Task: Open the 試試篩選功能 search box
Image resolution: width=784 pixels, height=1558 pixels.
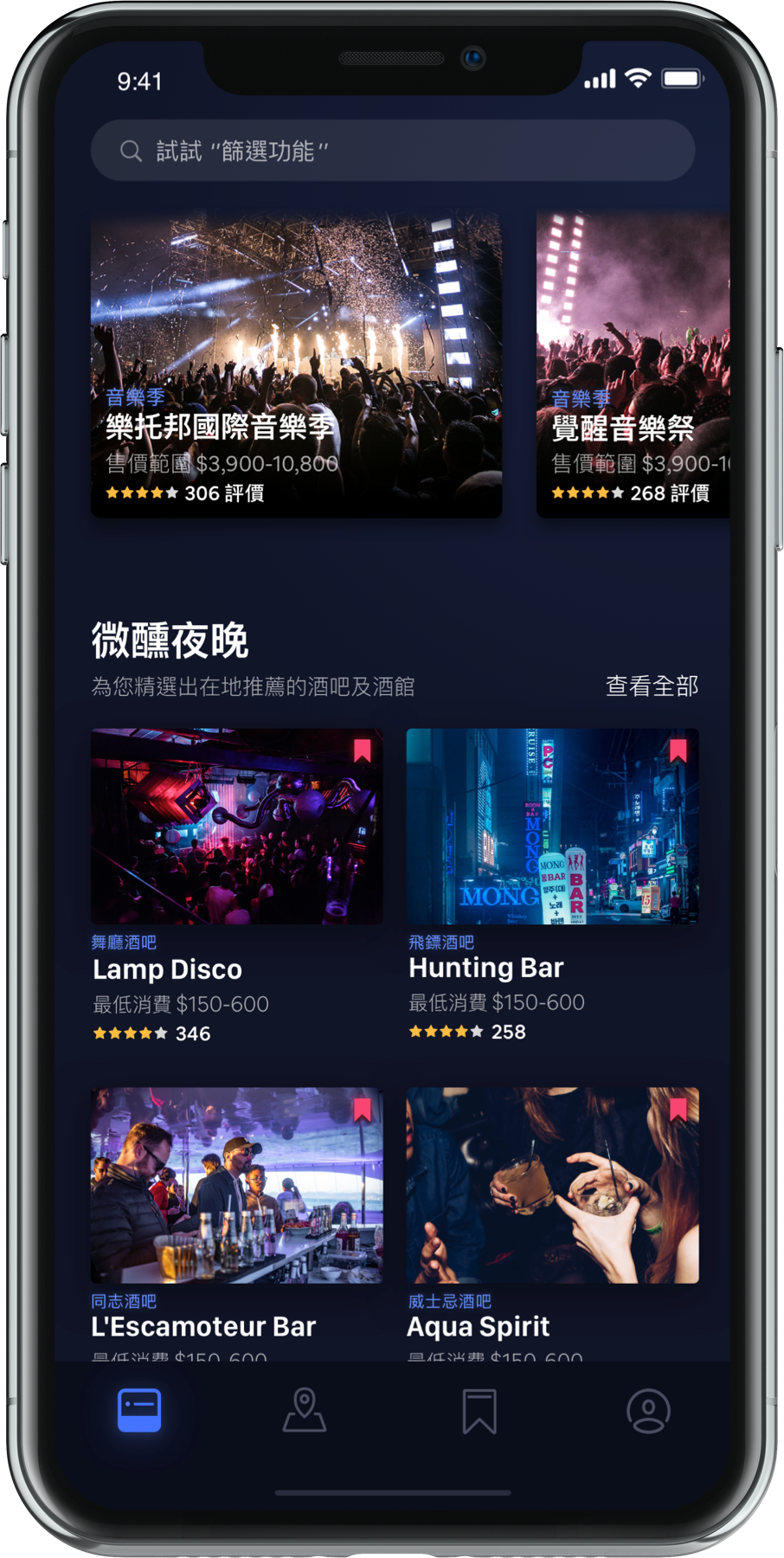Action: tap(392, 151)
